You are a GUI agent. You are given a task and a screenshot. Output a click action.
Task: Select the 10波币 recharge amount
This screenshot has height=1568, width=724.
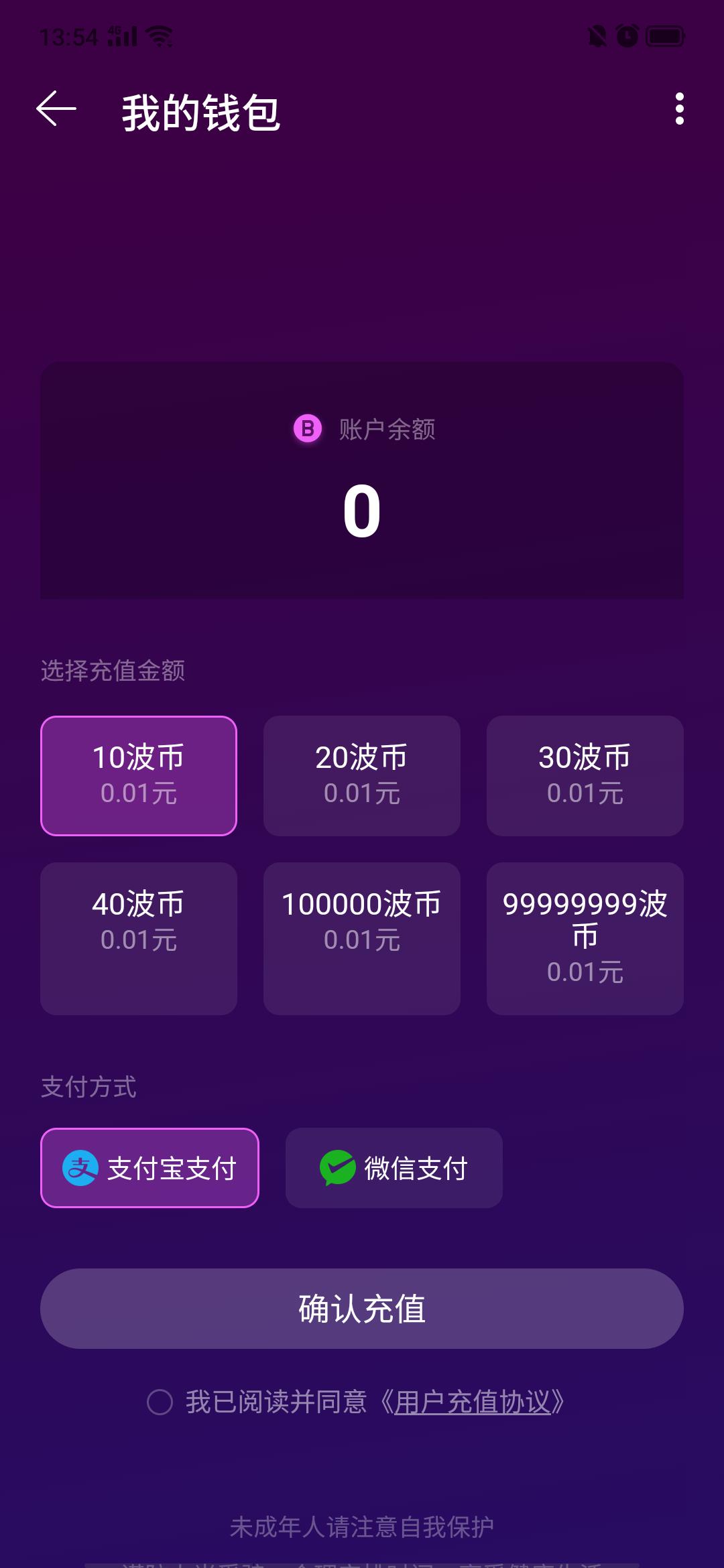click(x=139, y=775)
